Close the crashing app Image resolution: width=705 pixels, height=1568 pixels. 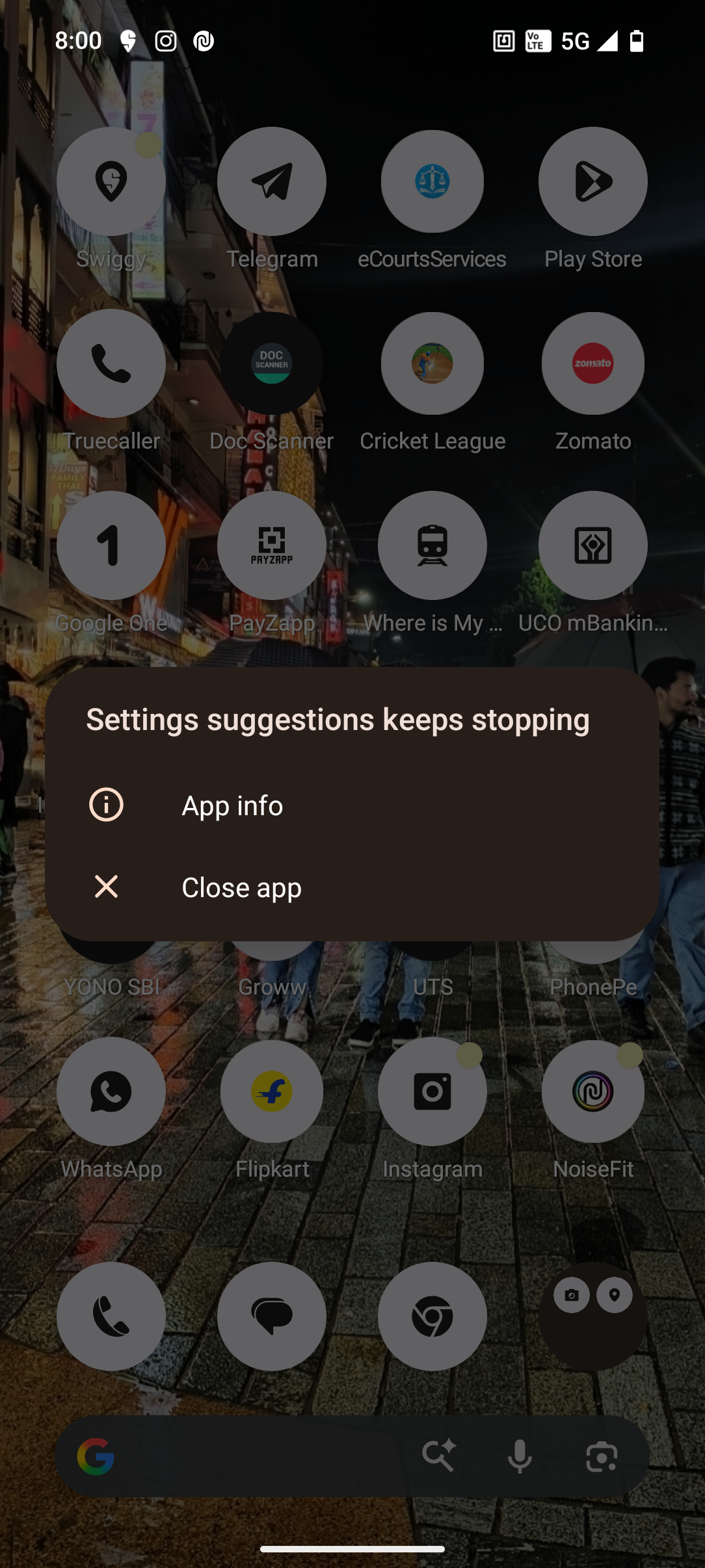point(241,887)
